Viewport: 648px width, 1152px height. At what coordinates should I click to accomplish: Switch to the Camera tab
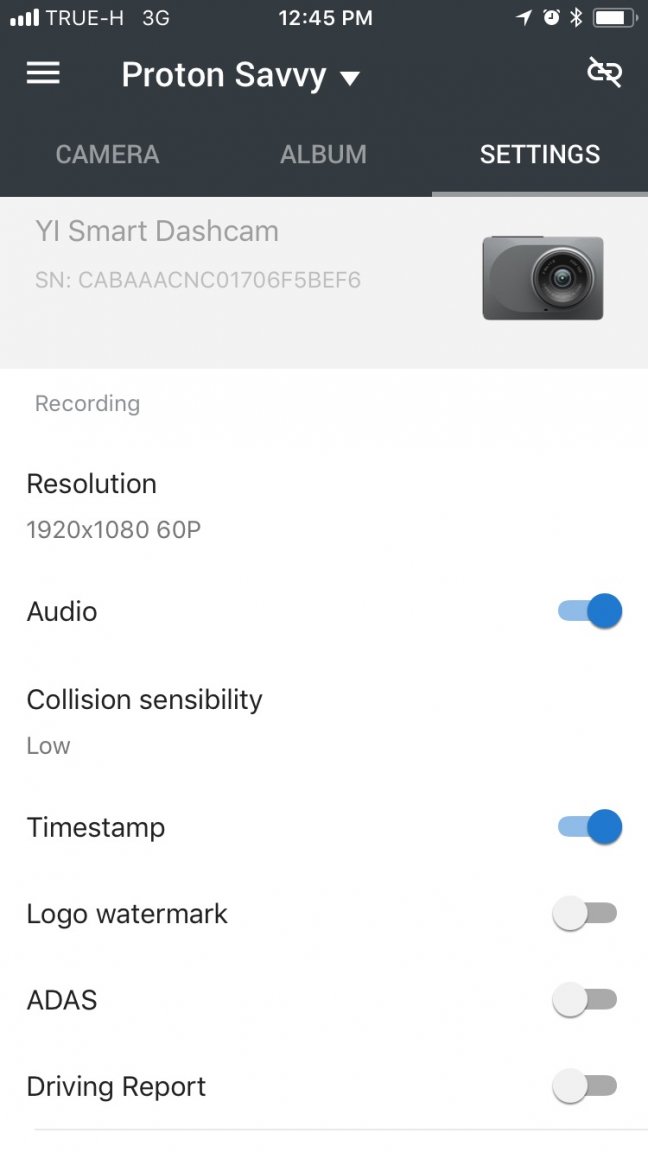coord(107,154)
